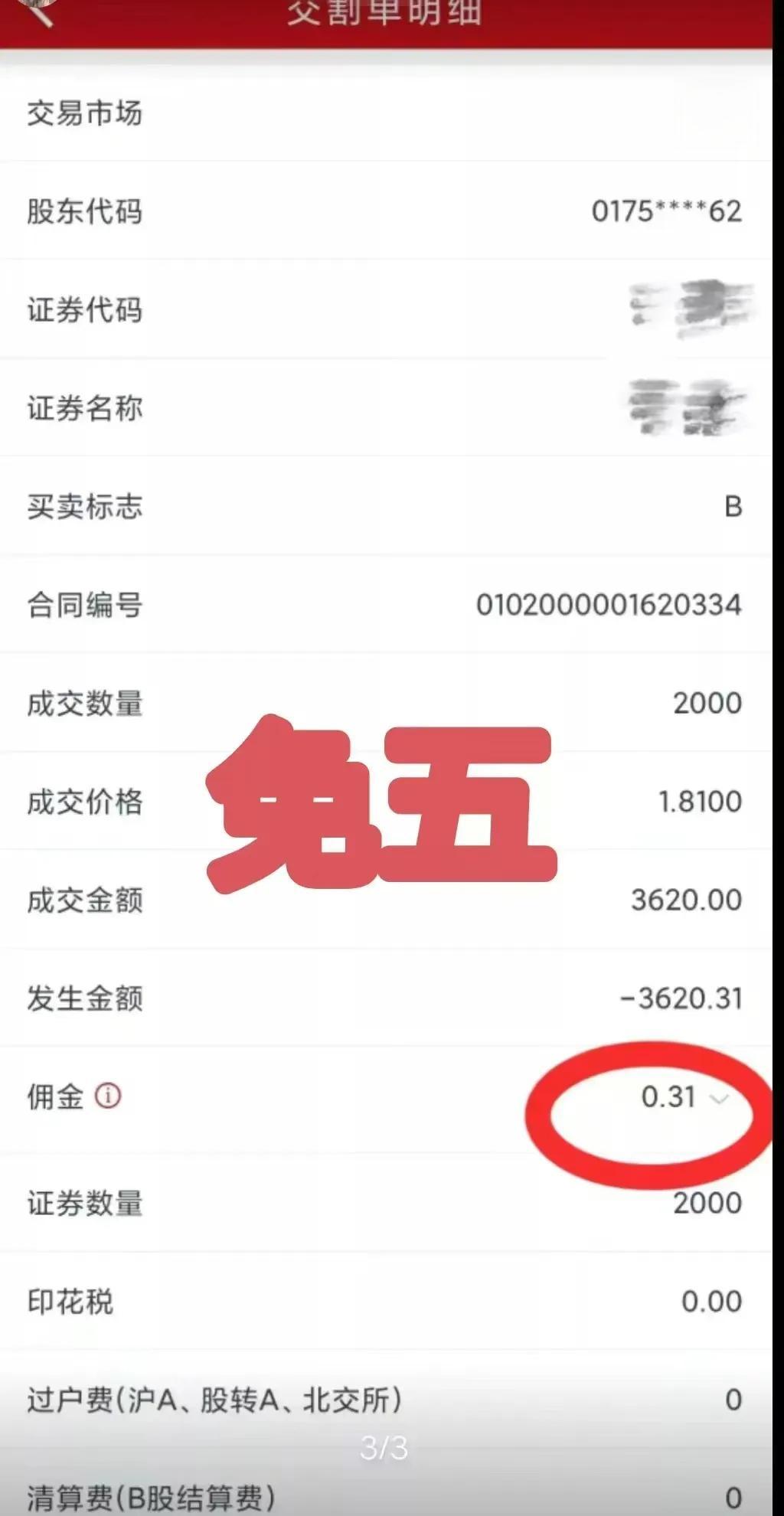Select the 交易市场 row
Screen dimensions: 784x1516
83,115
